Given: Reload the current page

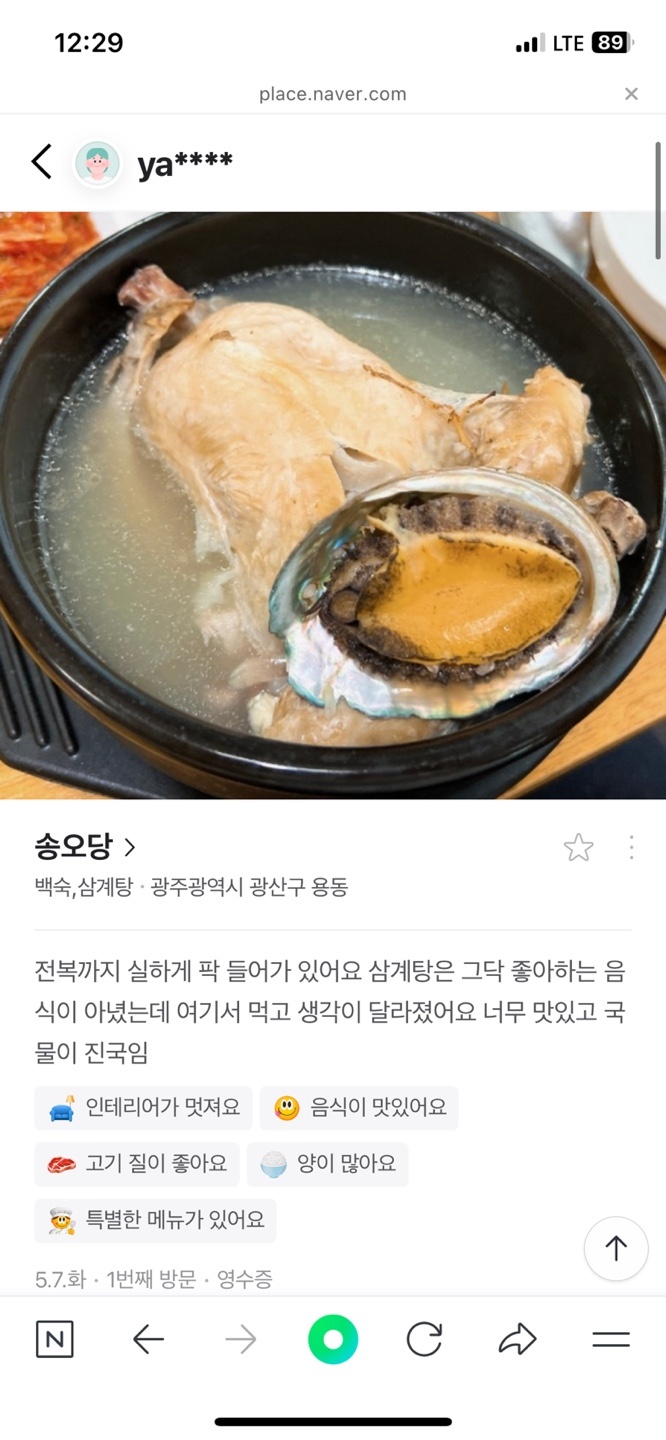Looking at the screenshot, I should pos(424,1340).
